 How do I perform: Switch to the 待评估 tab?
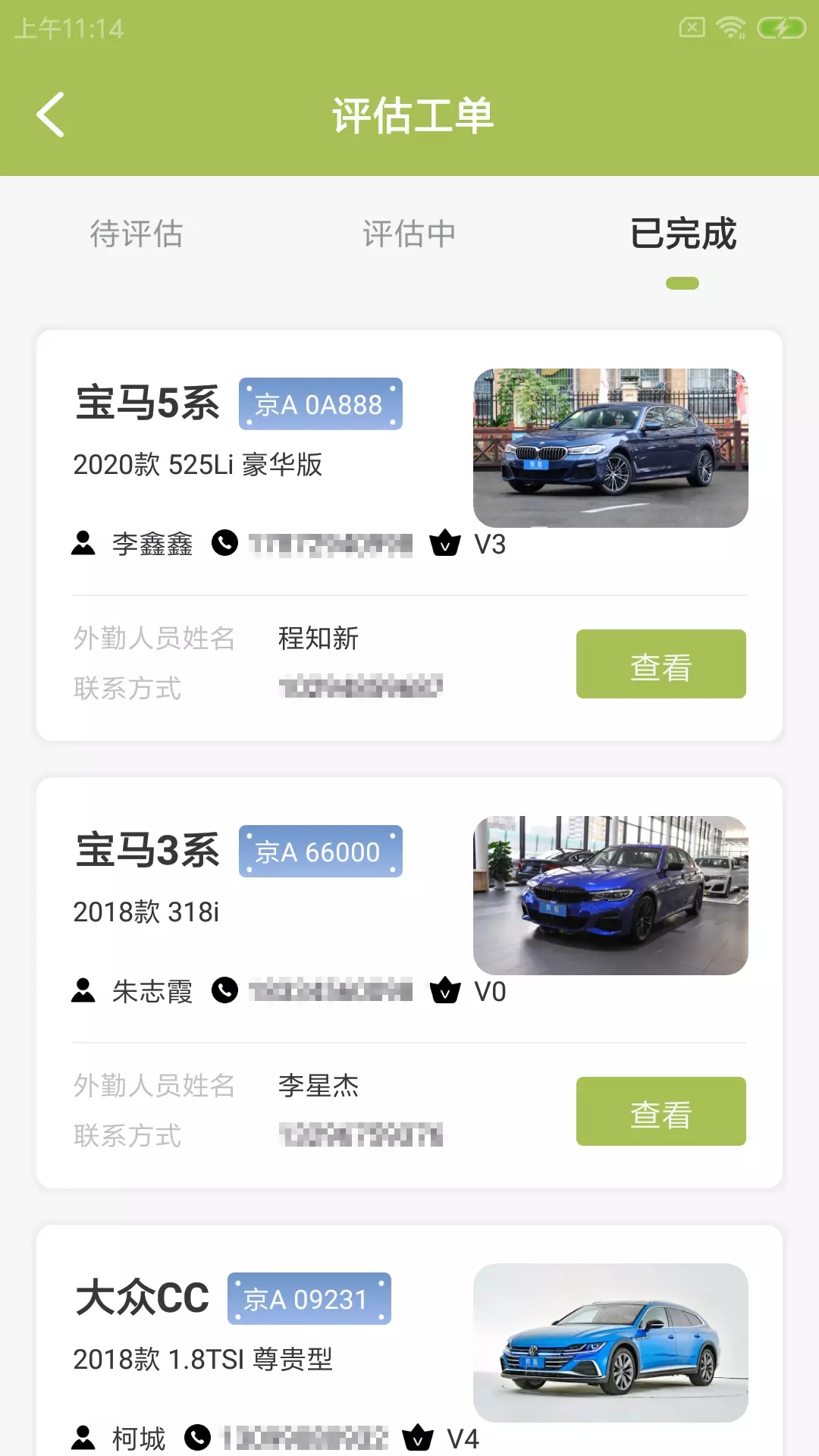[136, 235]
